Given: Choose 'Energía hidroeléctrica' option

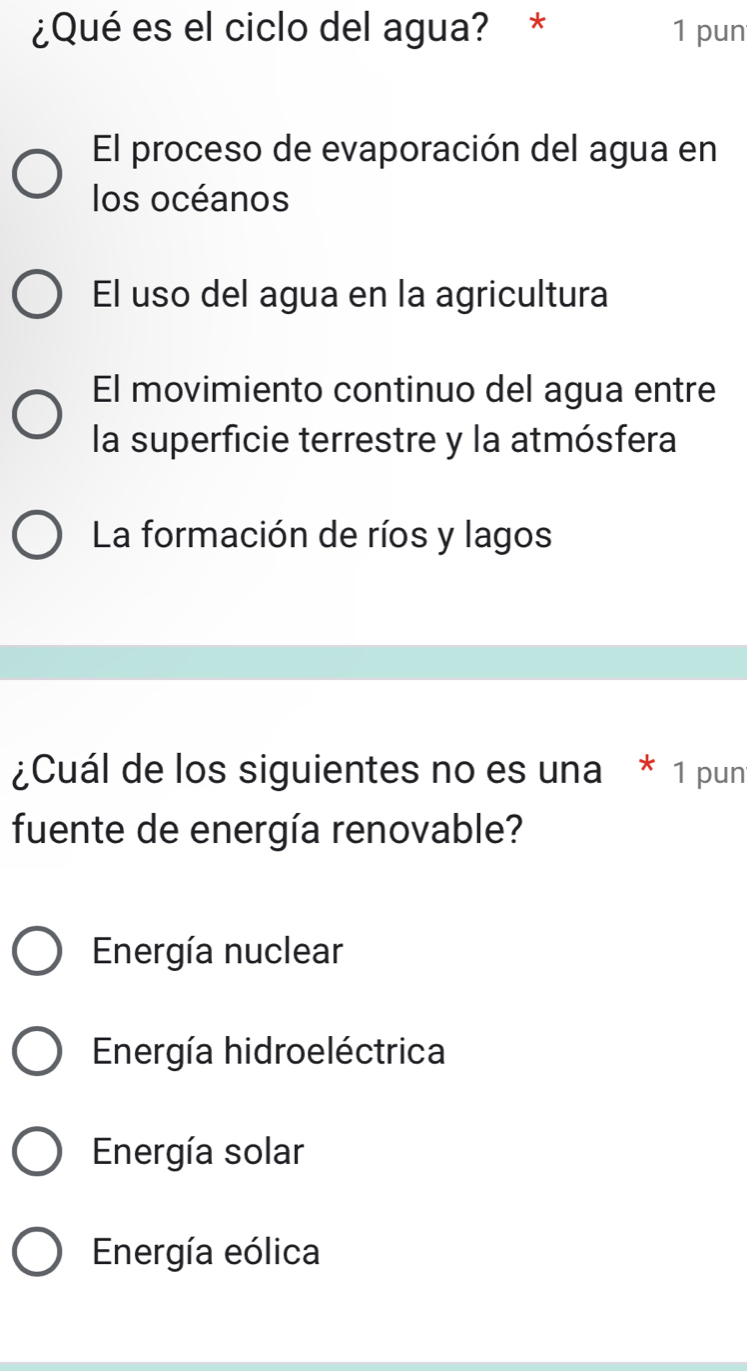Looking at the screenshot, I should click(36, 1052).
